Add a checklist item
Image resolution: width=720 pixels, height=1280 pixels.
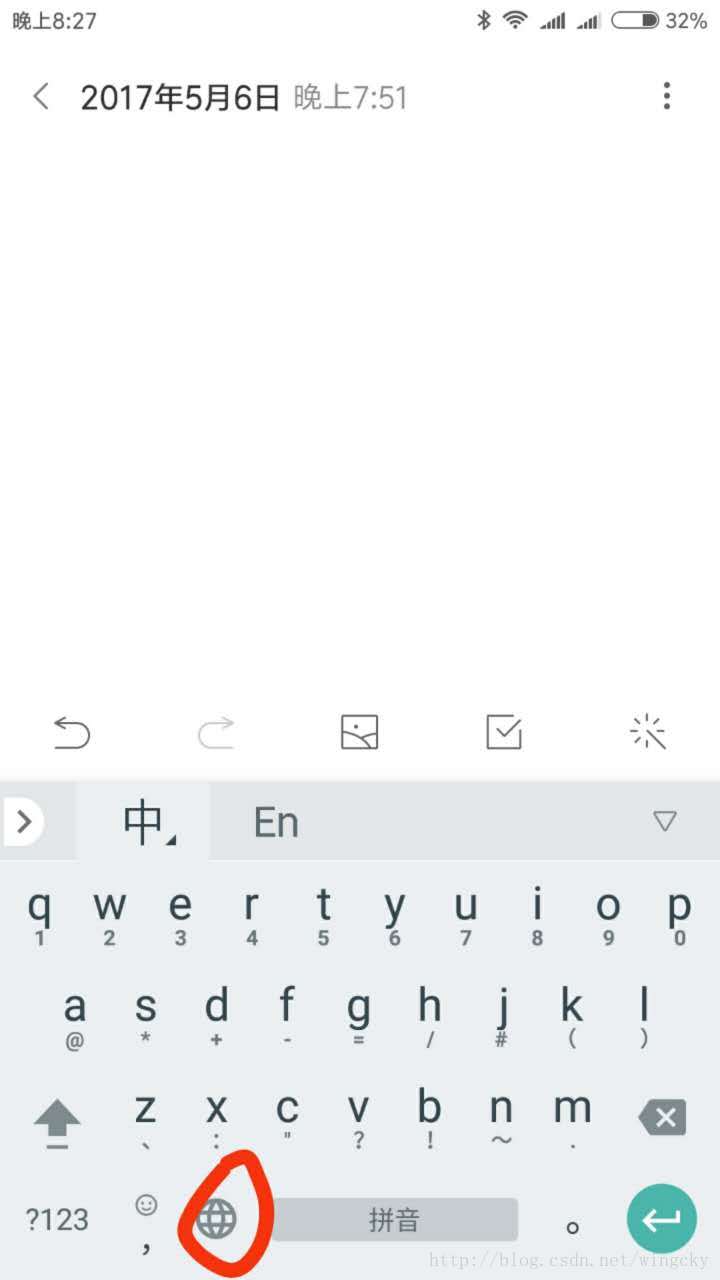(x=504, y=732)
